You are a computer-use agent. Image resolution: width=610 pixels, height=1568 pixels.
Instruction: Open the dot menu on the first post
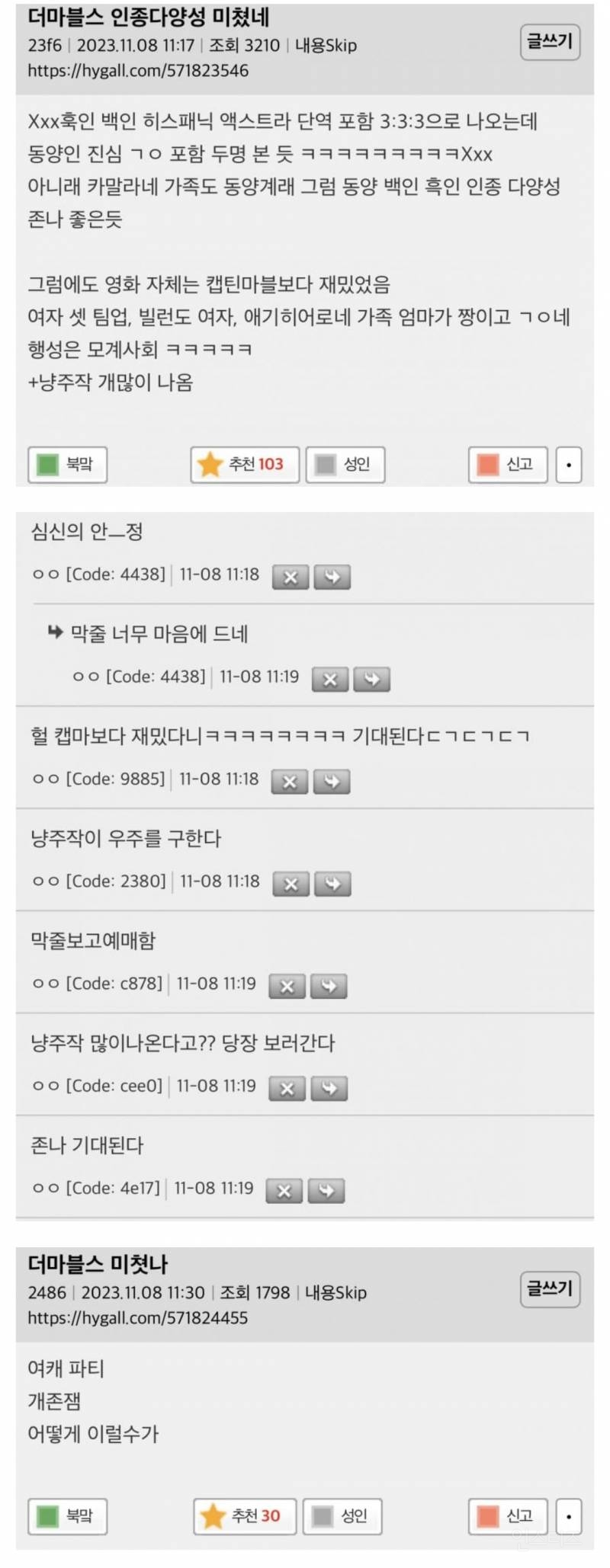tap(568, 463)
